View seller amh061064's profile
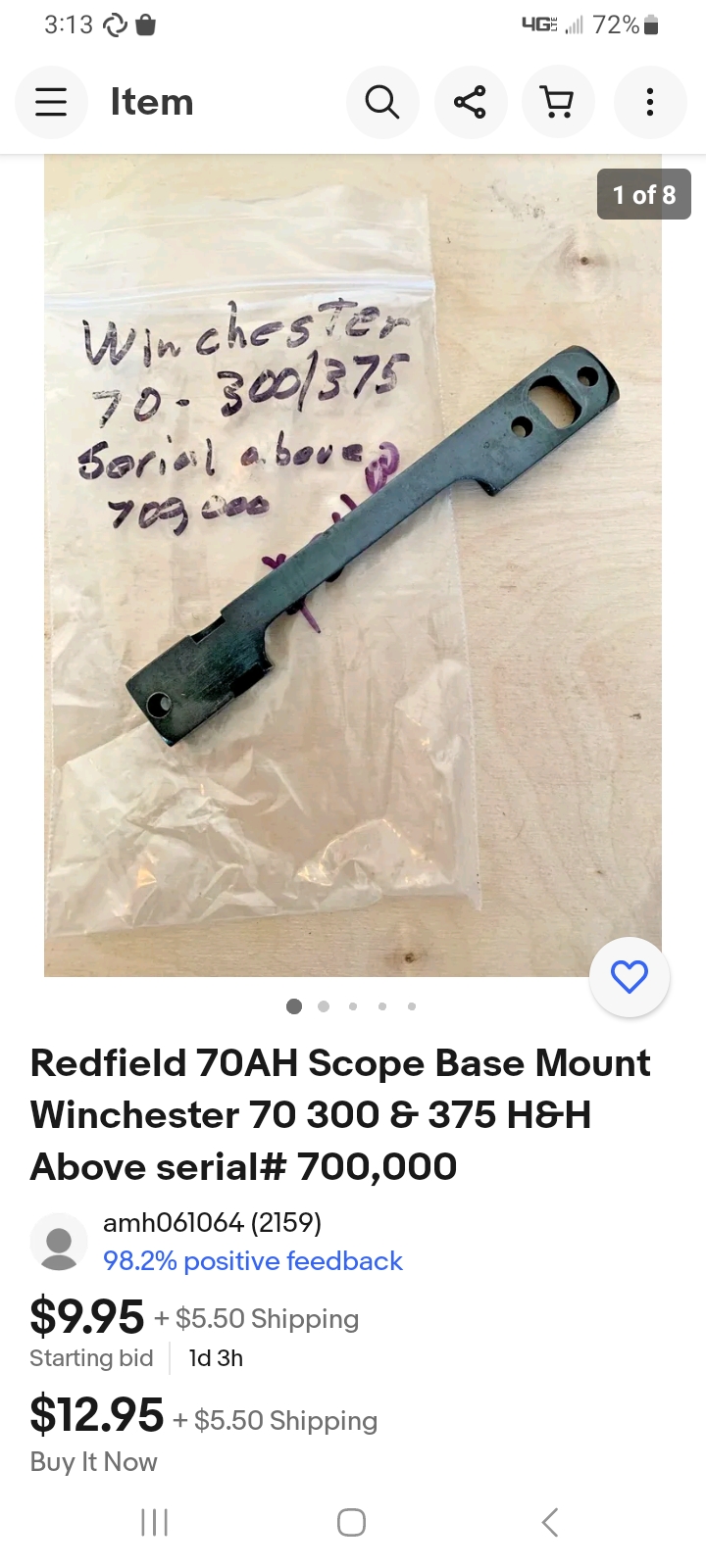 coord(212,1223)
